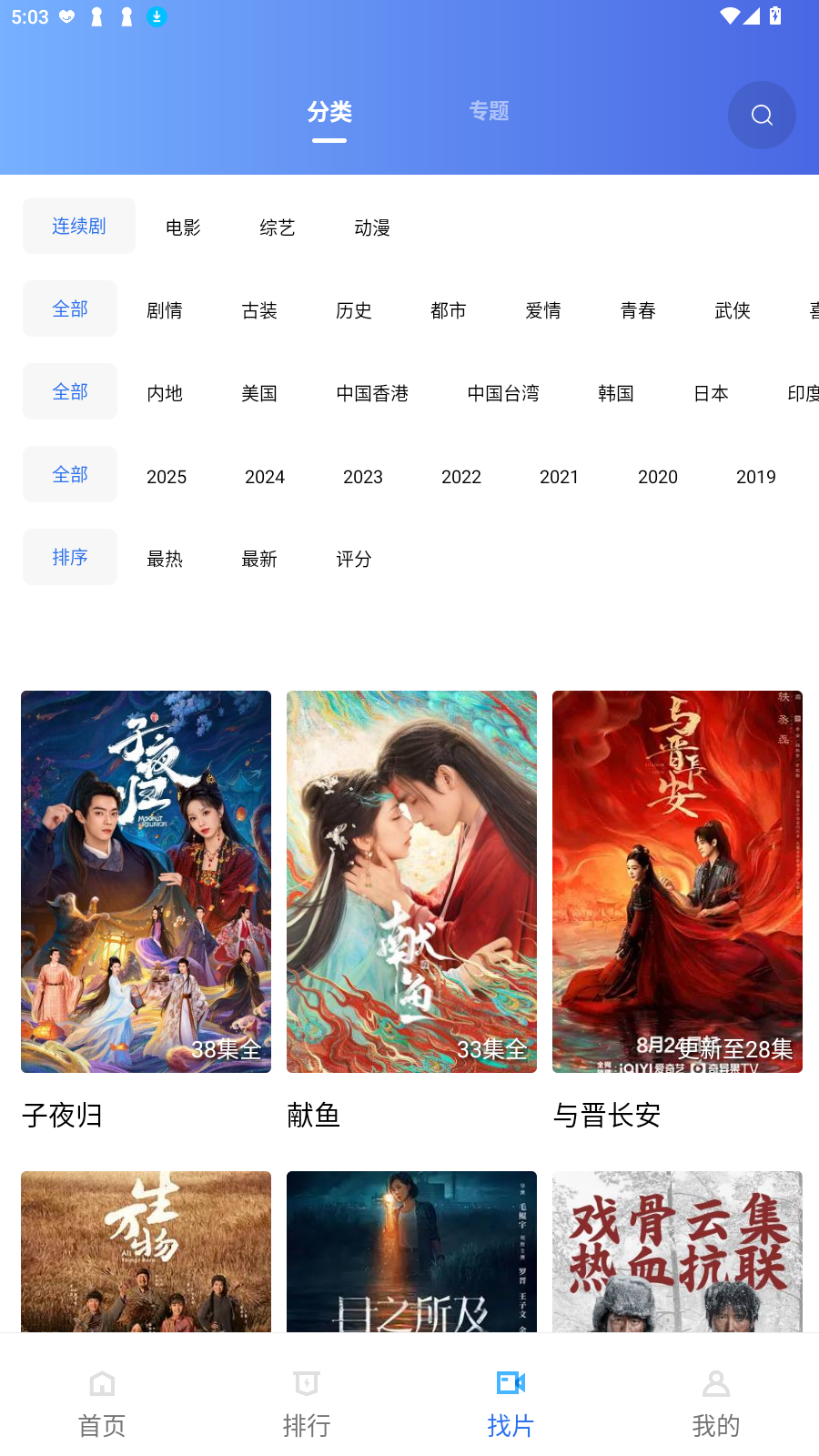
Task: Select the 综艺 category
Action: pos(278,227)
